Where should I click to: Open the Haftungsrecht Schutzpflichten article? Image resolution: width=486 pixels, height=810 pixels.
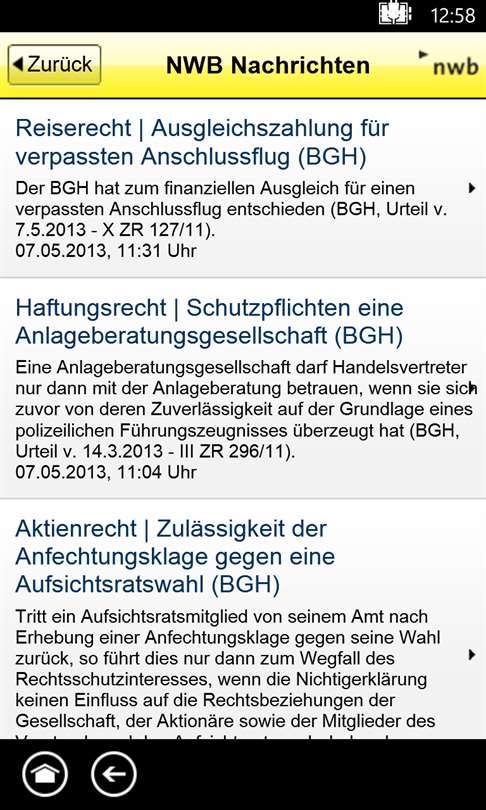coord(243,388)
